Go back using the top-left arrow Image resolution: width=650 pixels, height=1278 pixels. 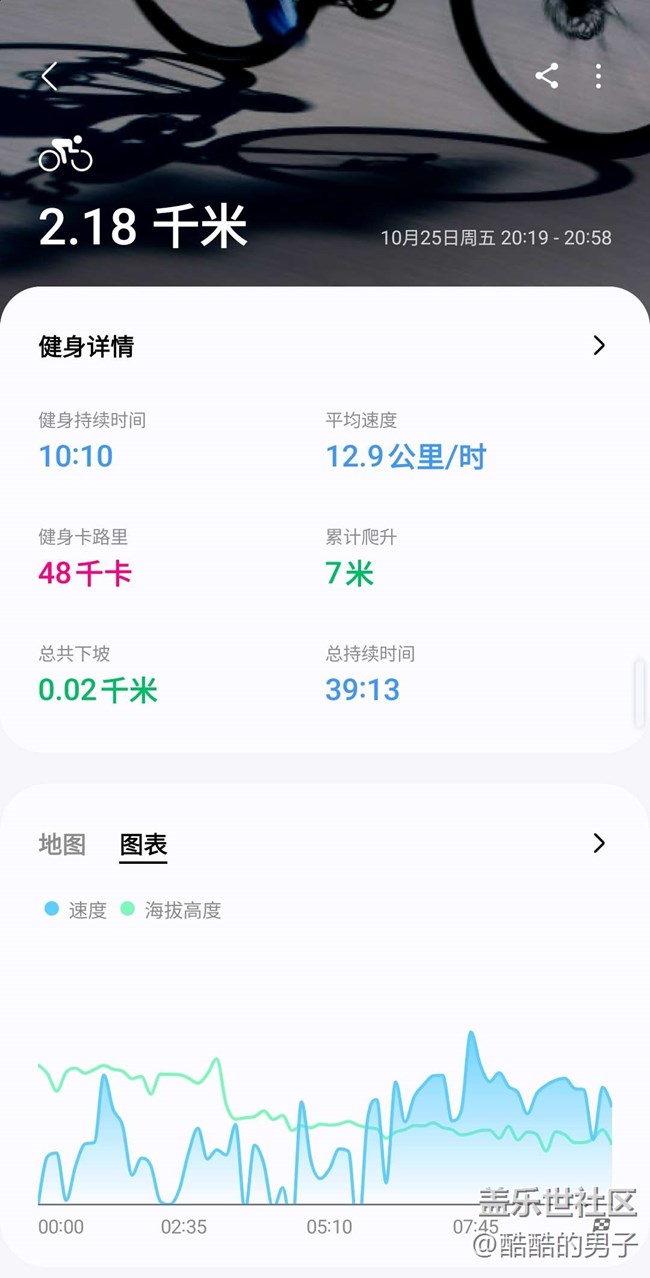49,76
